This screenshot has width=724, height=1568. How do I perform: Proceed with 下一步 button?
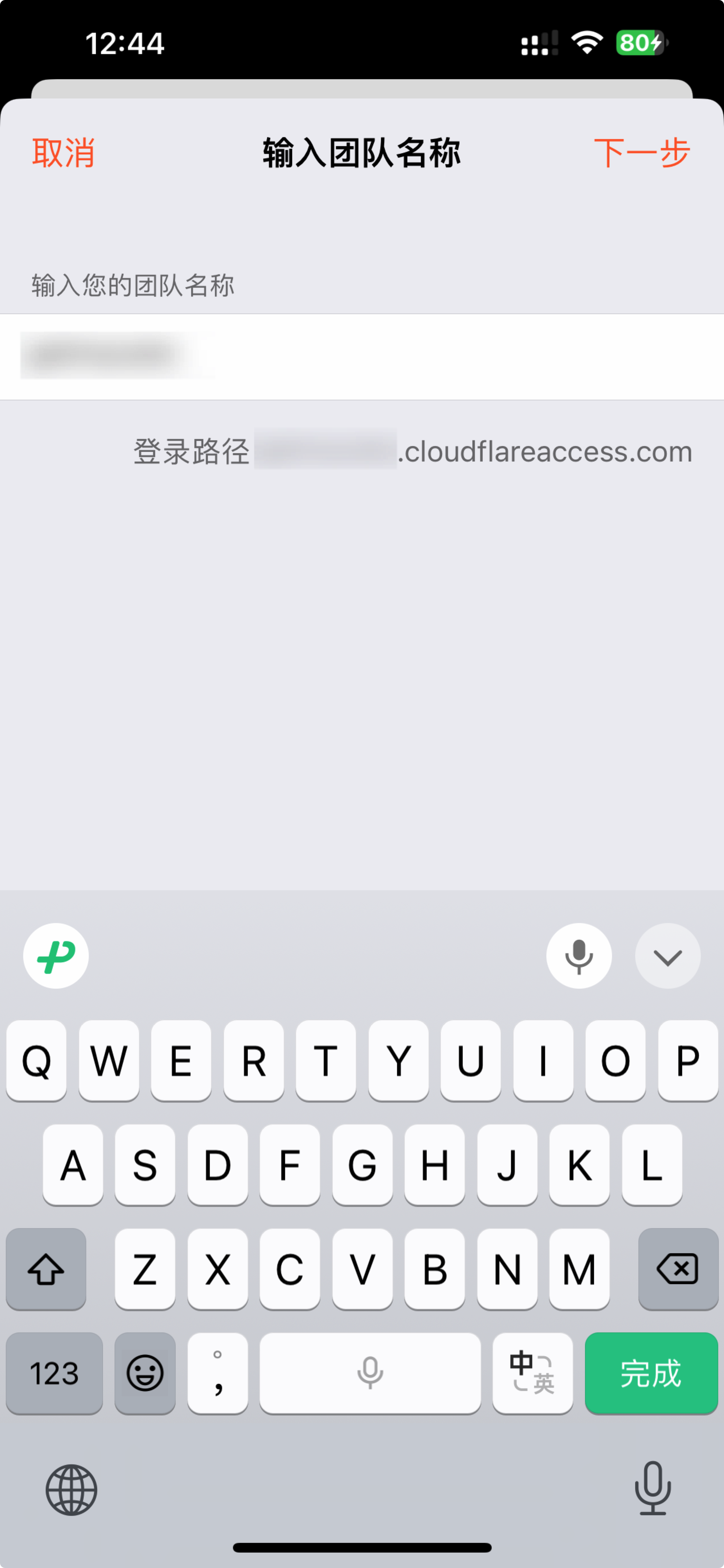641,152
